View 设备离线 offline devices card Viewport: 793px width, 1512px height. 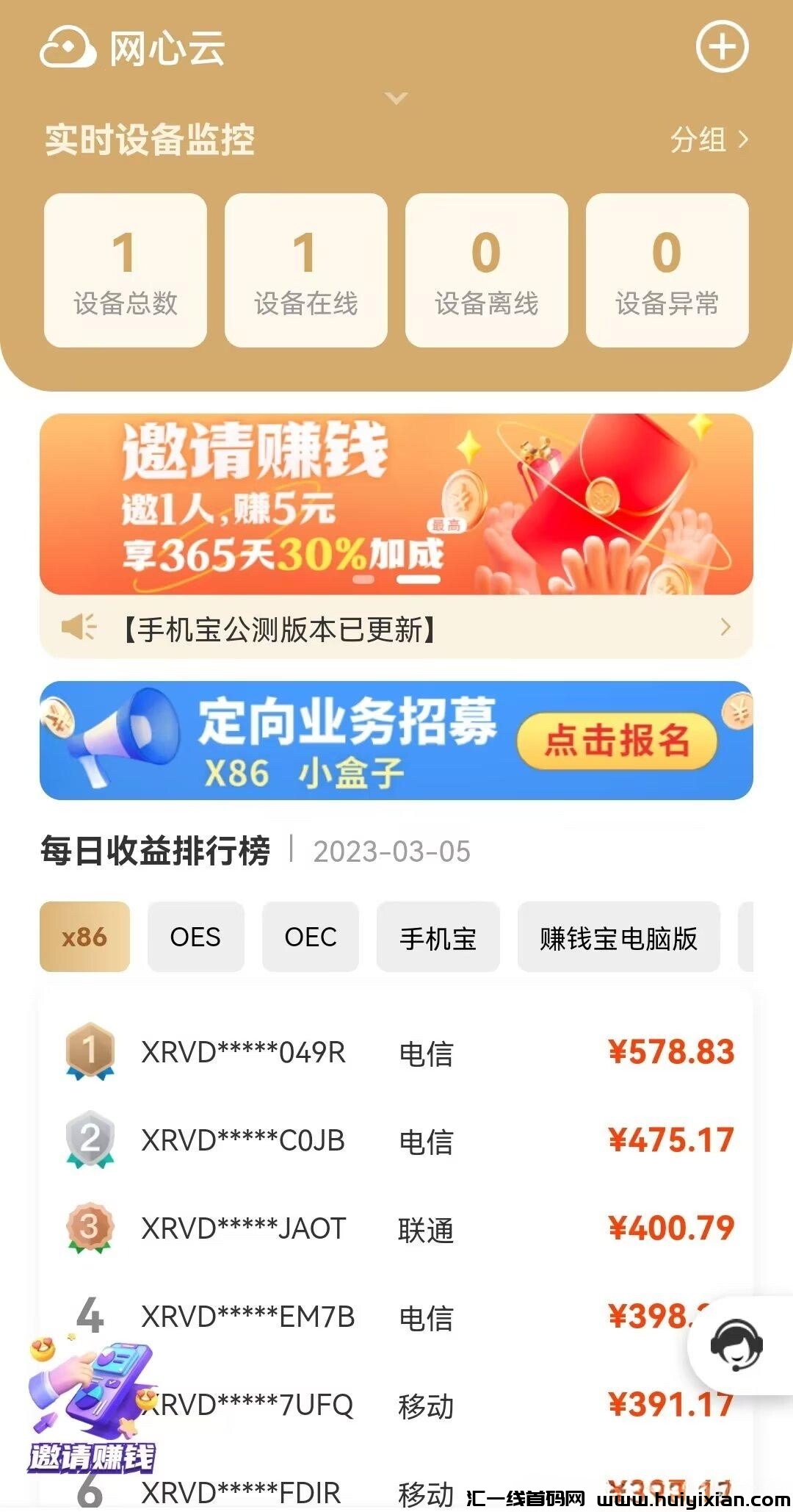pyautogui.click(x=487, y=270)
